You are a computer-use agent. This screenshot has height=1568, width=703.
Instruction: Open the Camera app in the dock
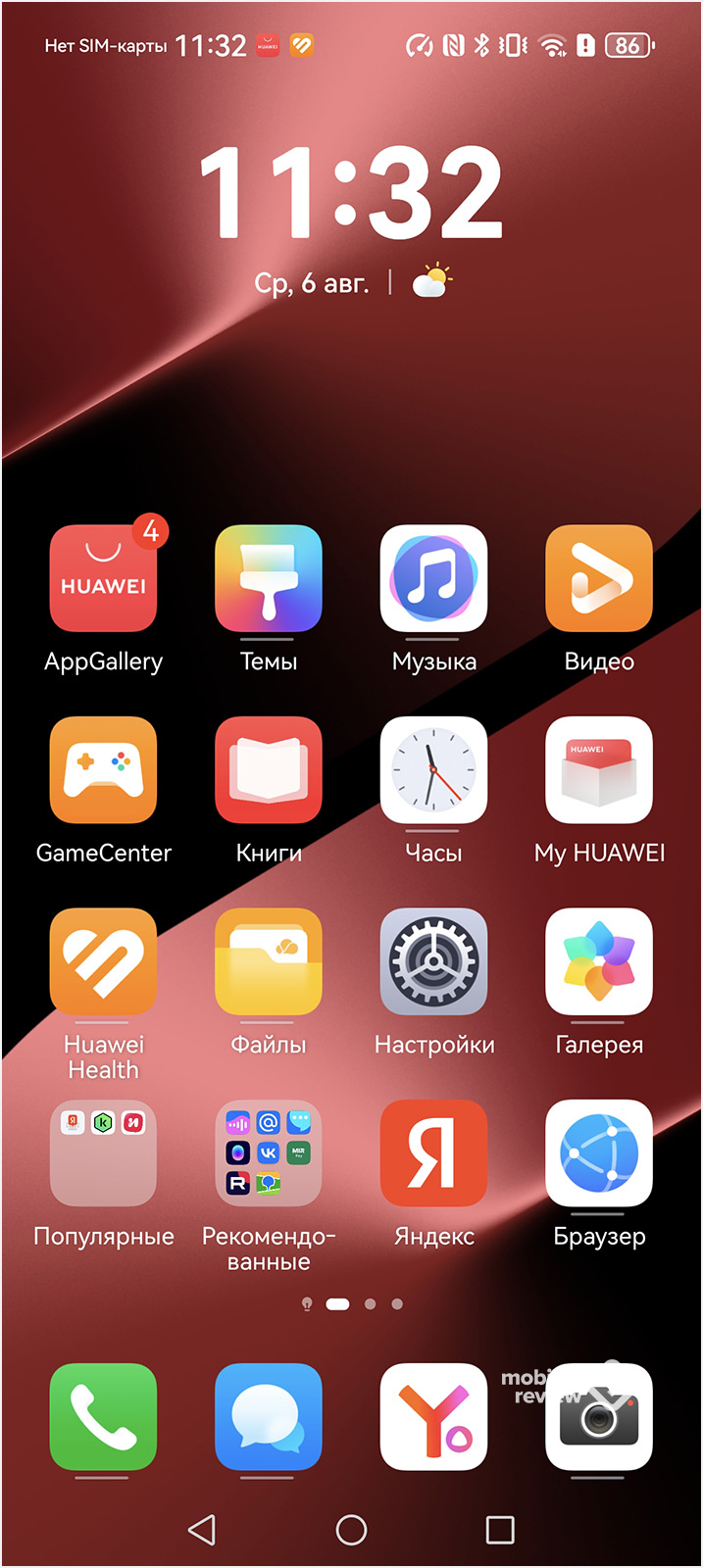[x=598, y=1417]
